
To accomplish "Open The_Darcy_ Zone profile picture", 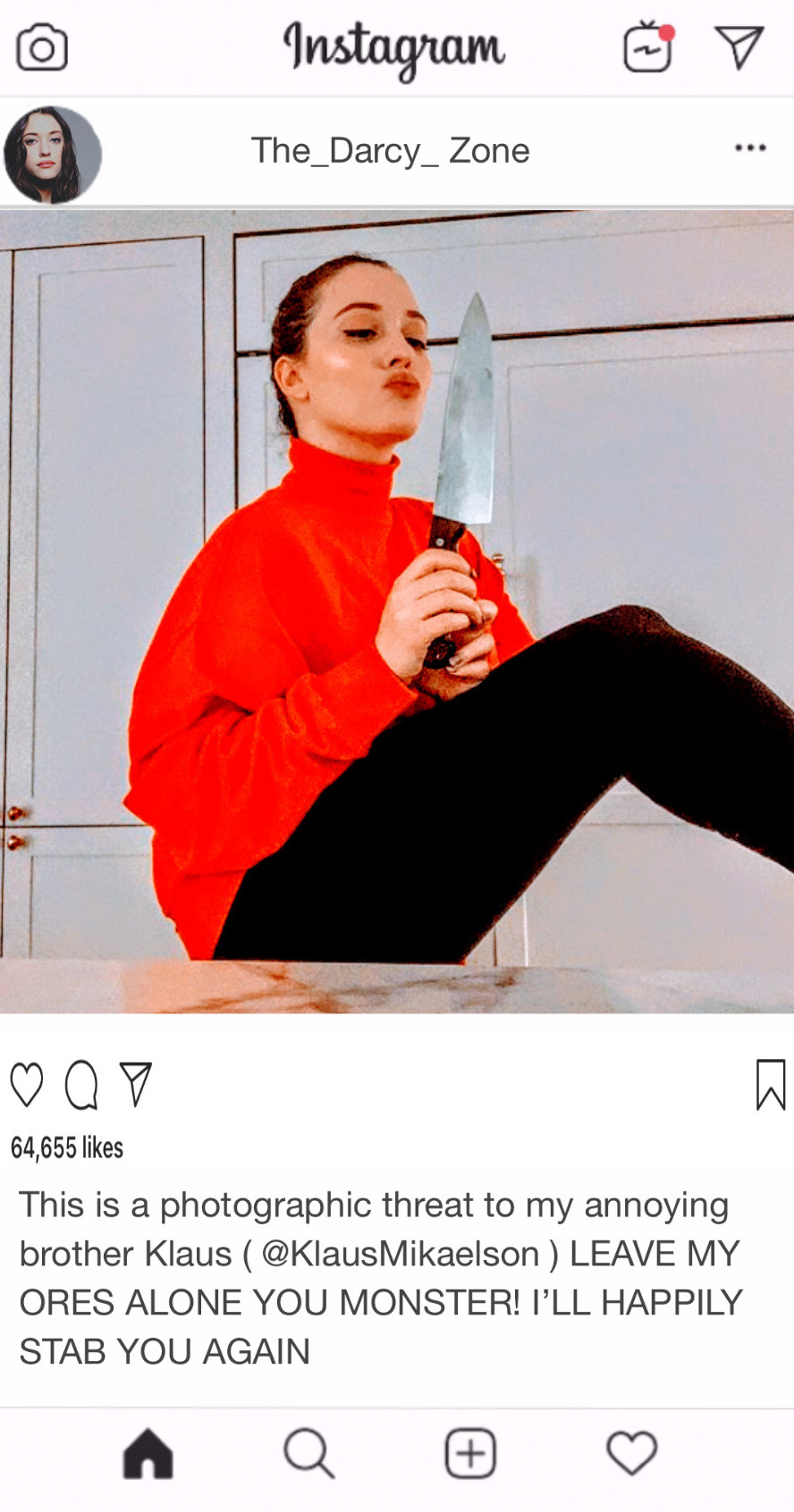I will pos(52,154).
